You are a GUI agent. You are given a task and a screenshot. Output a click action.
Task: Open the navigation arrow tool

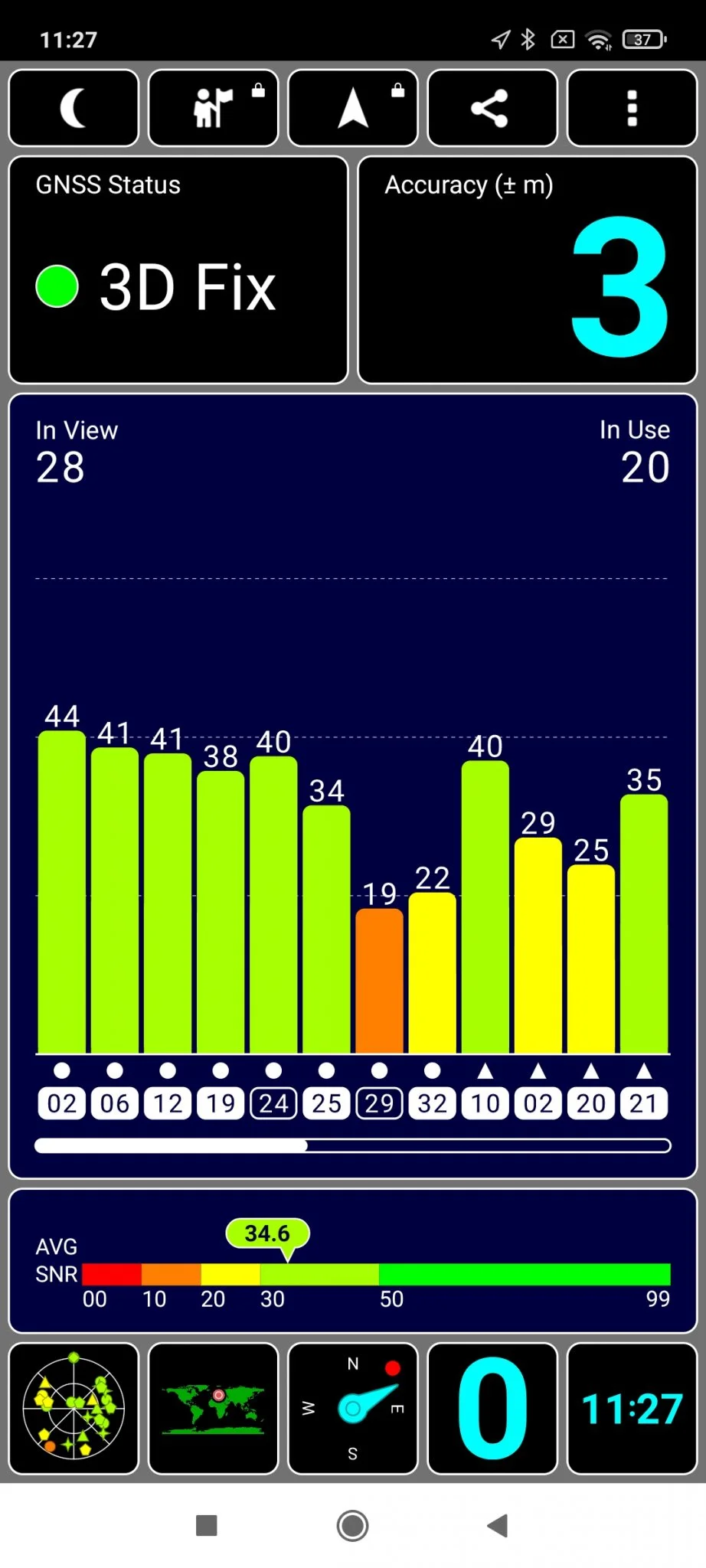pos(353,108)
